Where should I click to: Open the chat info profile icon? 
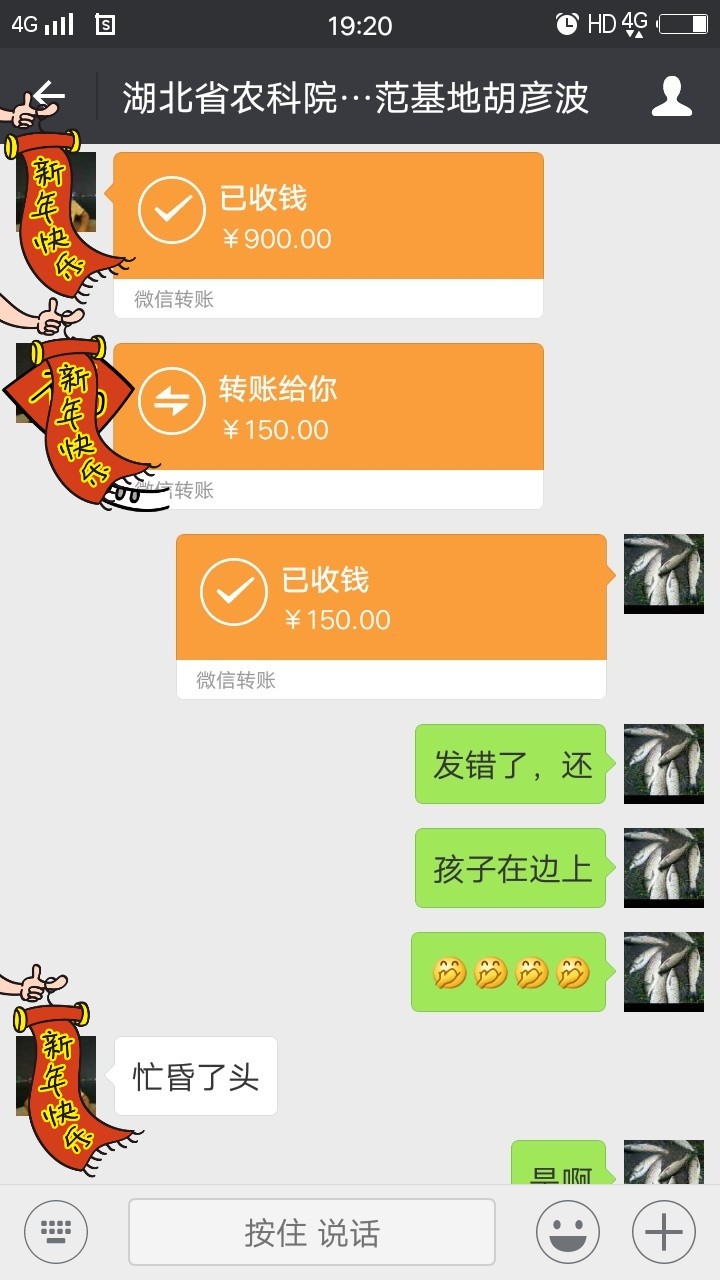[672, 97]
